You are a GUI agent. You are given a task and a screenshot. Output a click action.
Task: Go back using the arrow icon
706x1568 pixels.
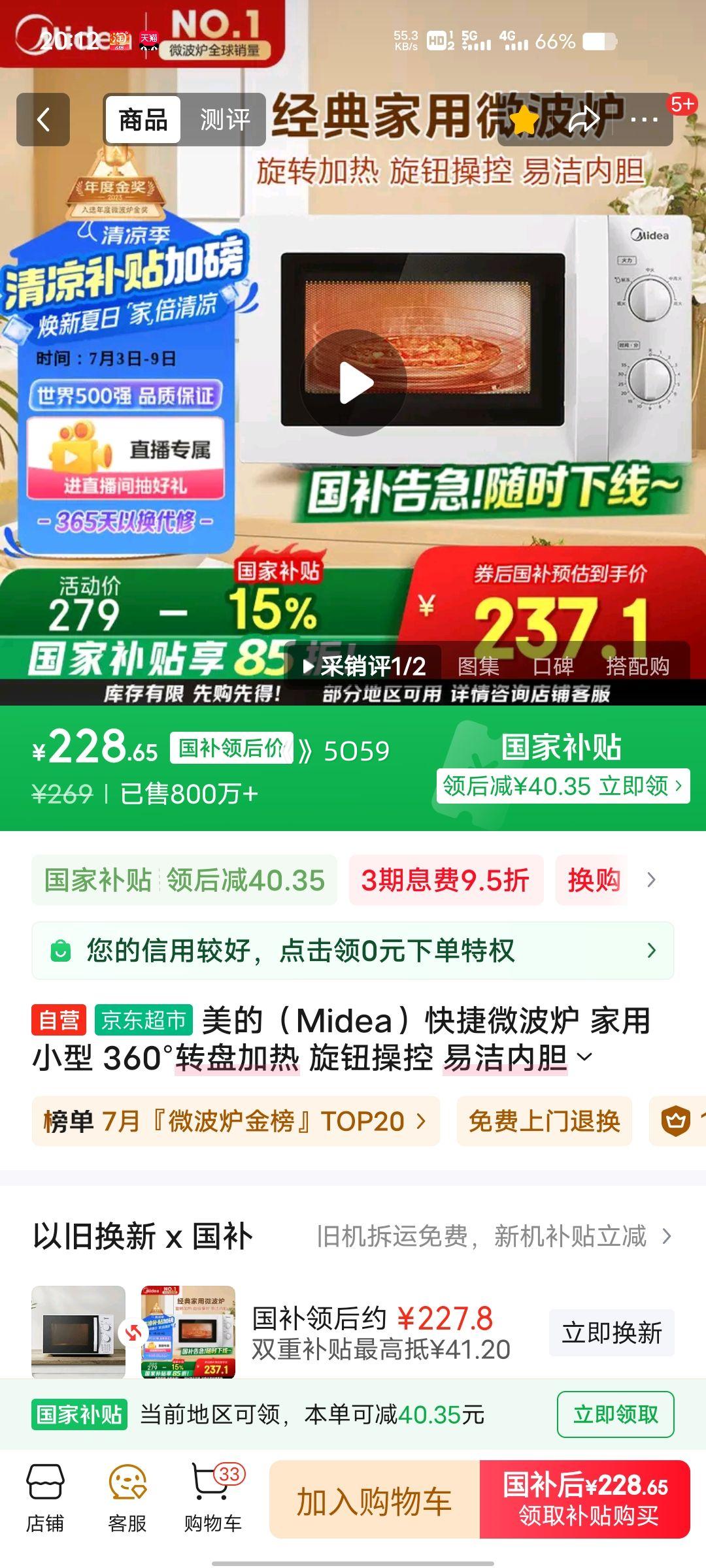coord(43,120)
